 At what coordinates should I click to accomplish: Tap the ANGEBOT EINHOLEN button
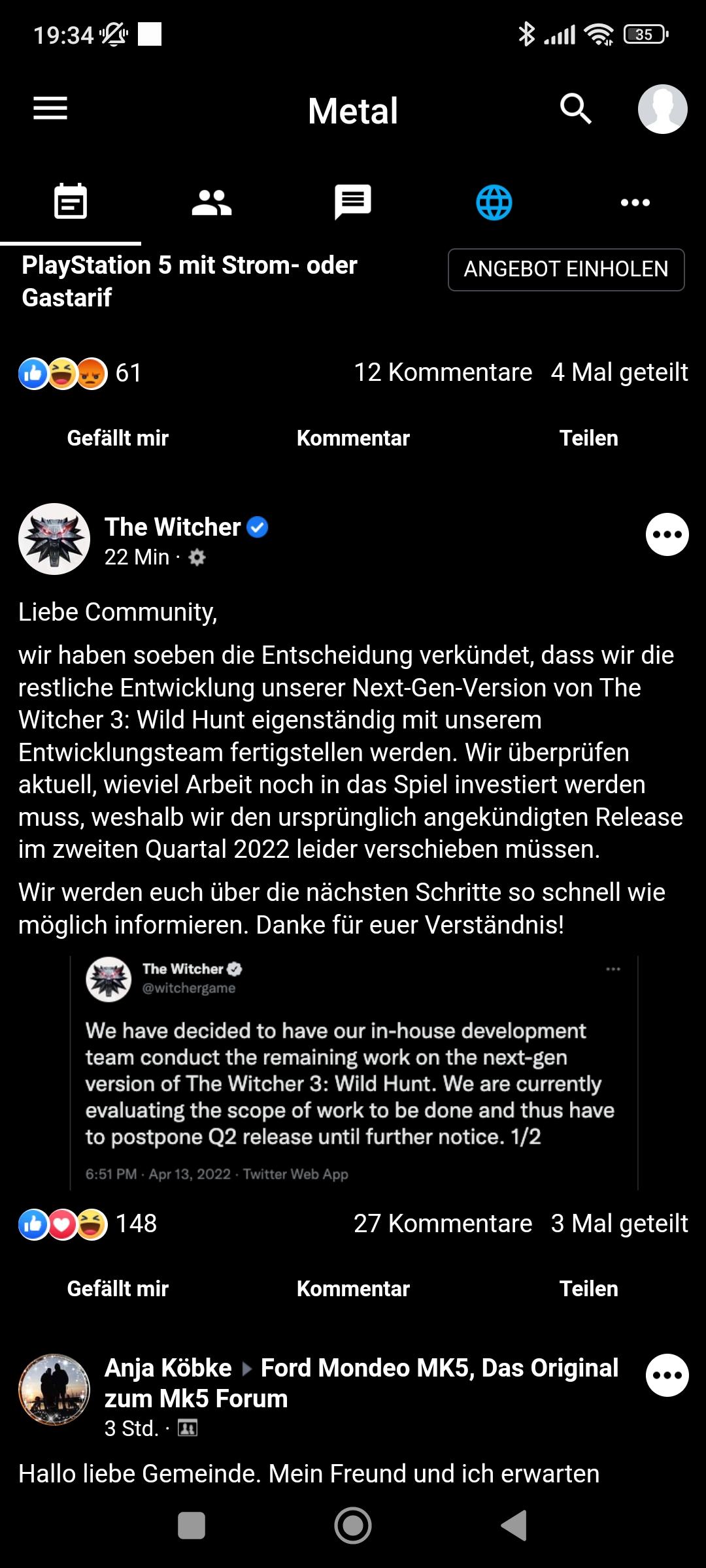coord(566,269)
